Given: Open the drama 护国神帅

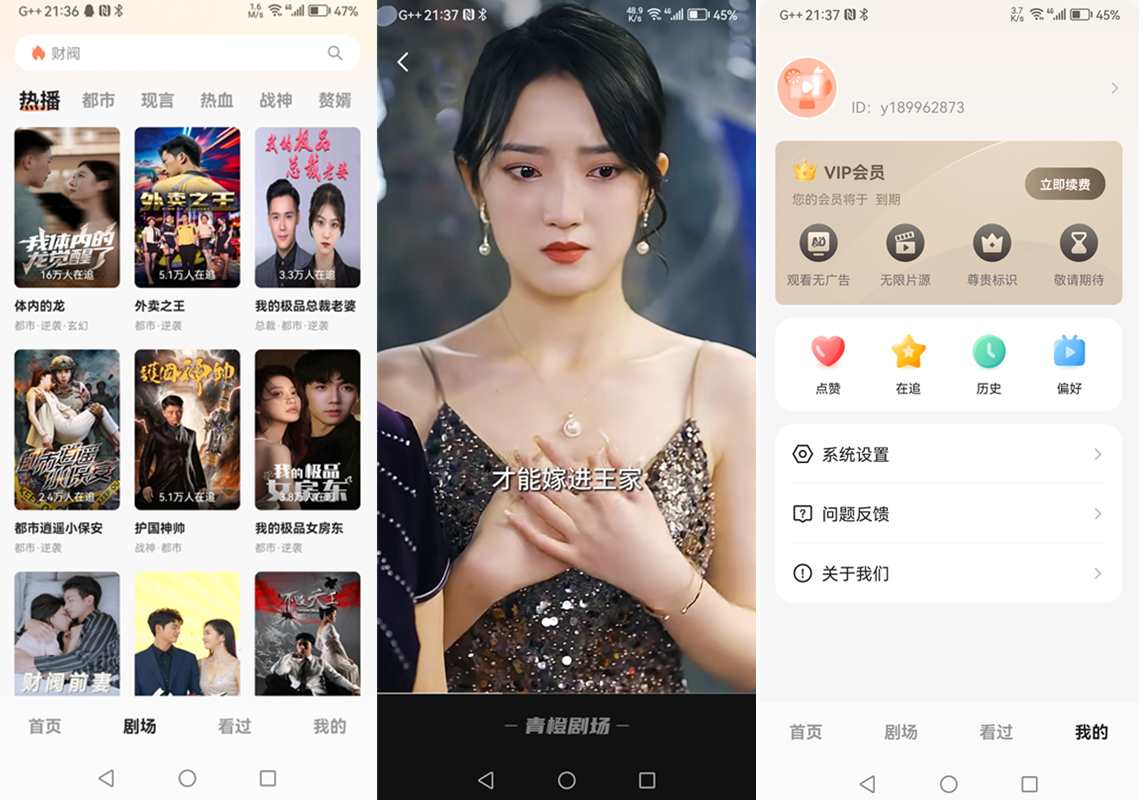Looking at the screenshot, I should tap(187, 430).
